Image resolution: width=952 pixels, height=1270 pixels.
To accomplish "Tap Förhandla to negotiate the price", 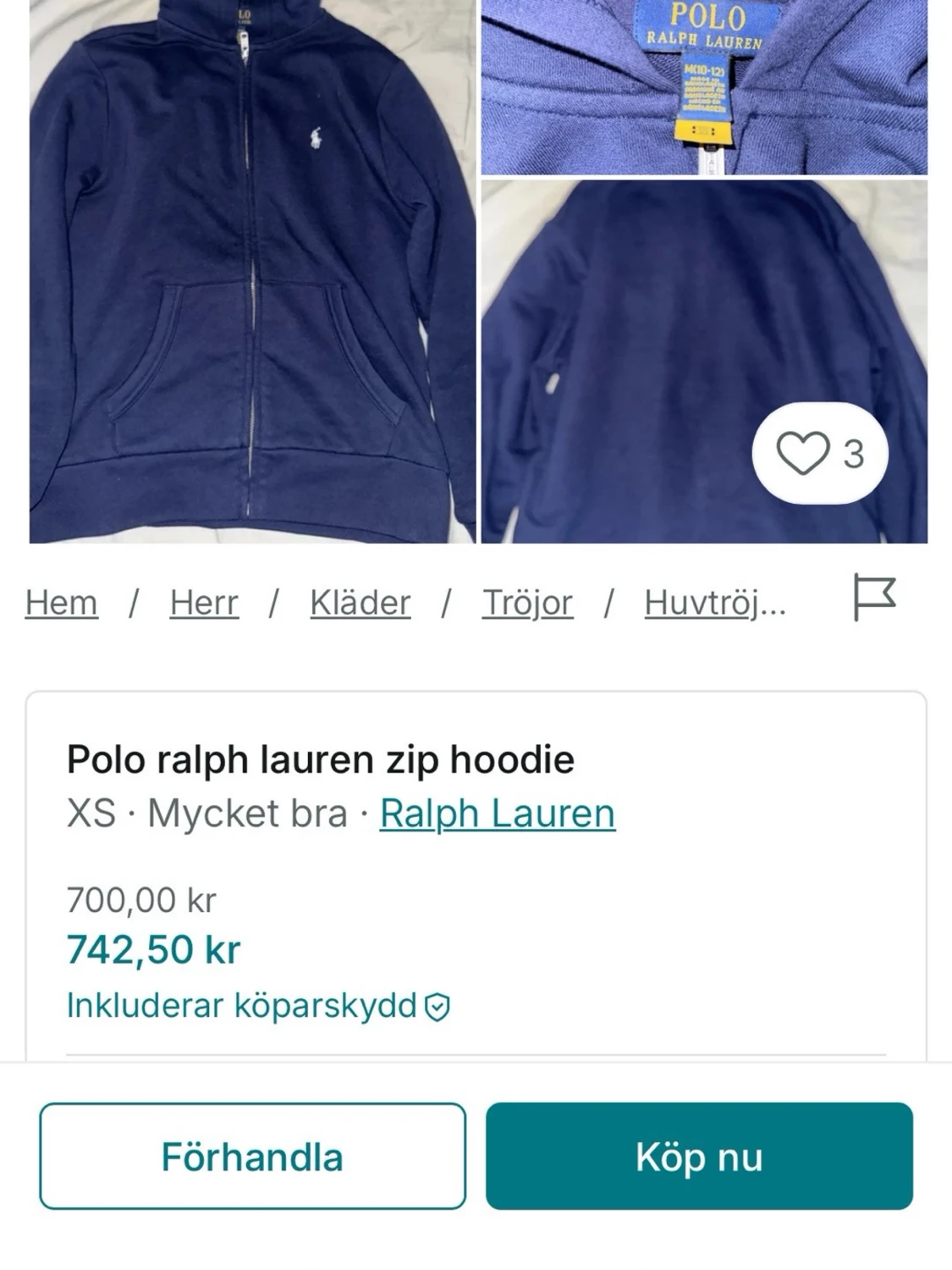I will [x=252, y=1156].
